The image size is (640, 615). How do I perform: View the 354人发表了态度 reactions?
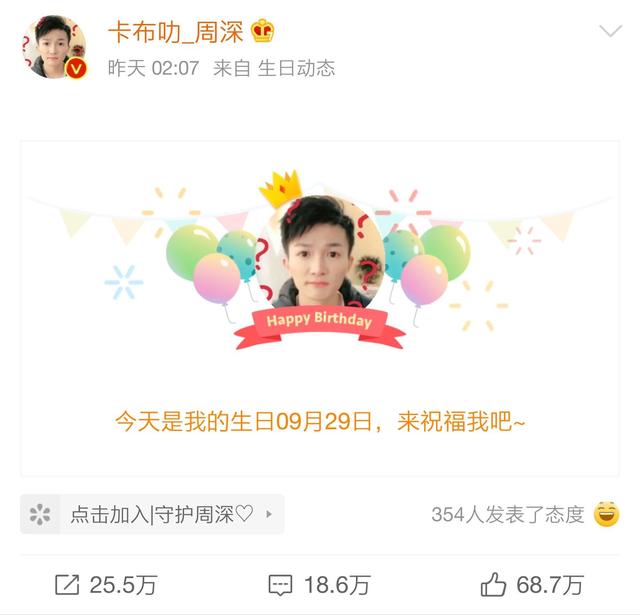508,514
